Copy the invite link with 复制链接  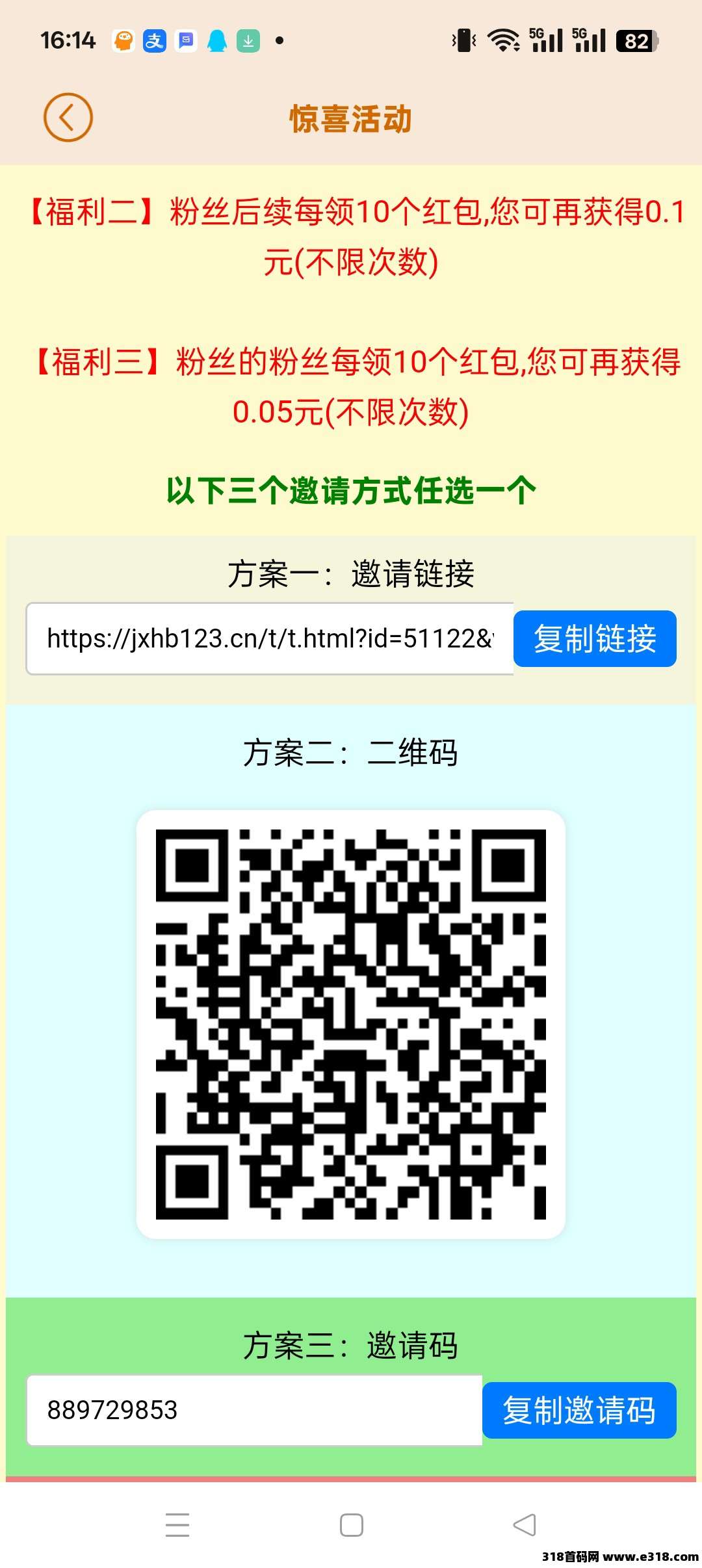[x=594, y=638]
